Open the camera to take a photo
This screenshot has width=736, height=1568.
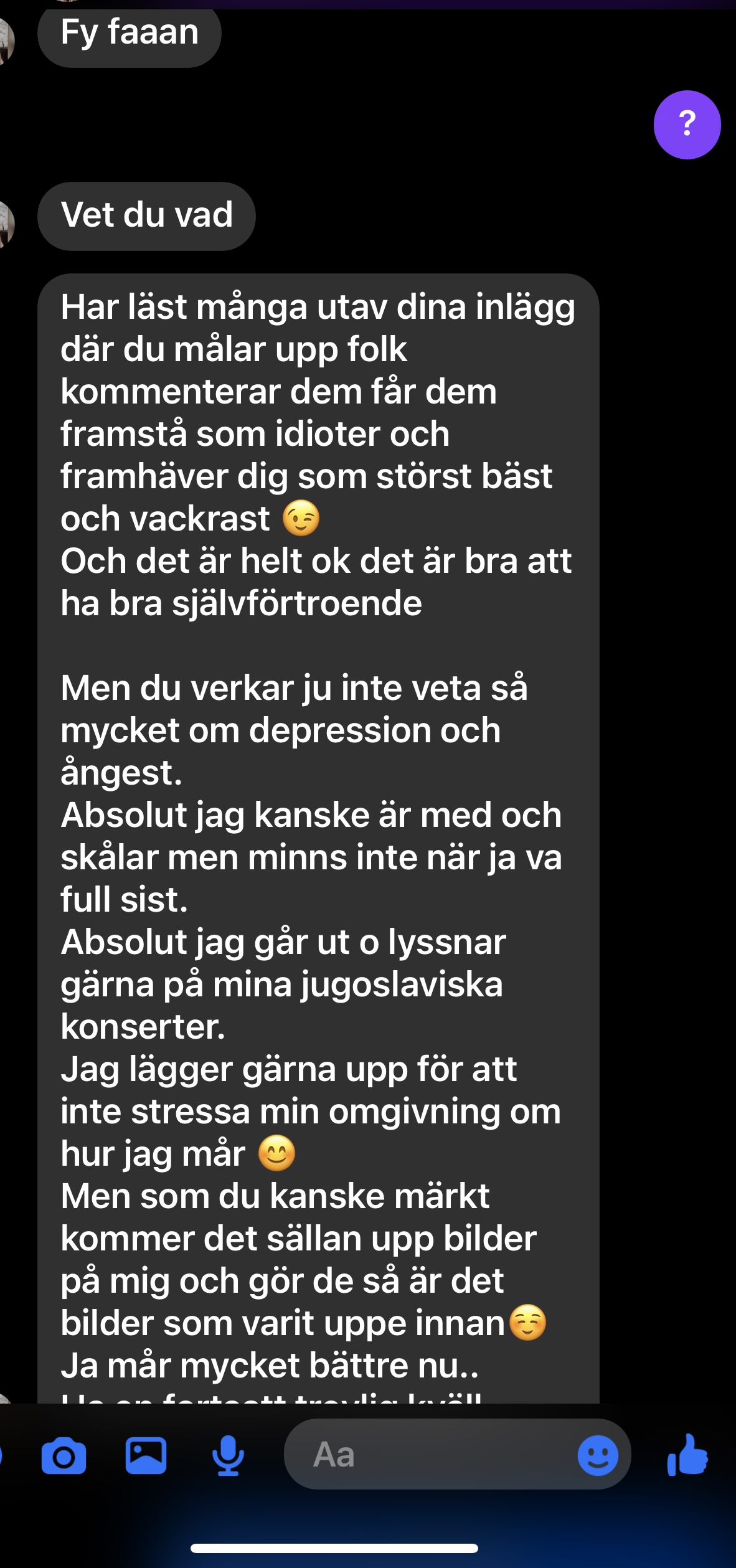[x=64, y=1456]
